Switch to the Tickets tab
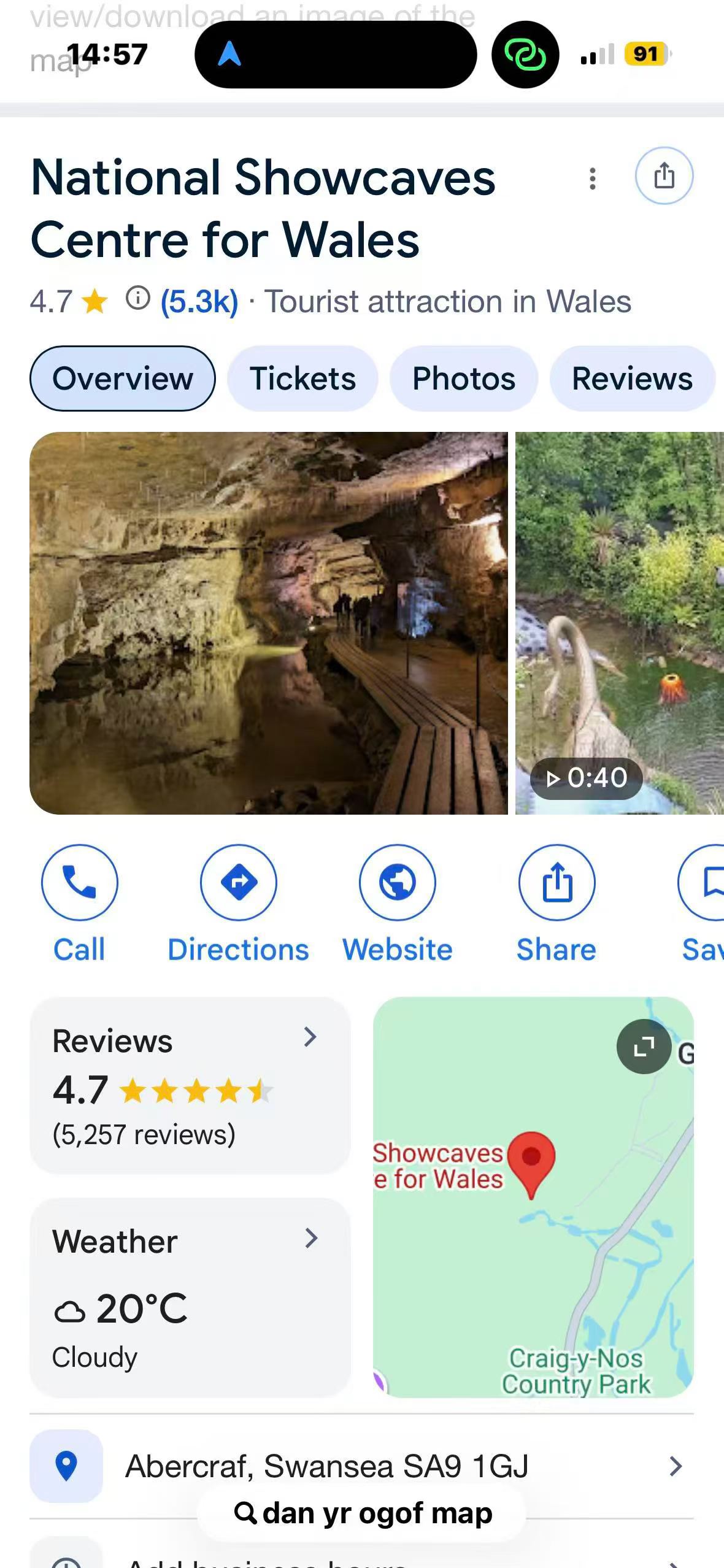724x1568 pixels. [302, 379]
